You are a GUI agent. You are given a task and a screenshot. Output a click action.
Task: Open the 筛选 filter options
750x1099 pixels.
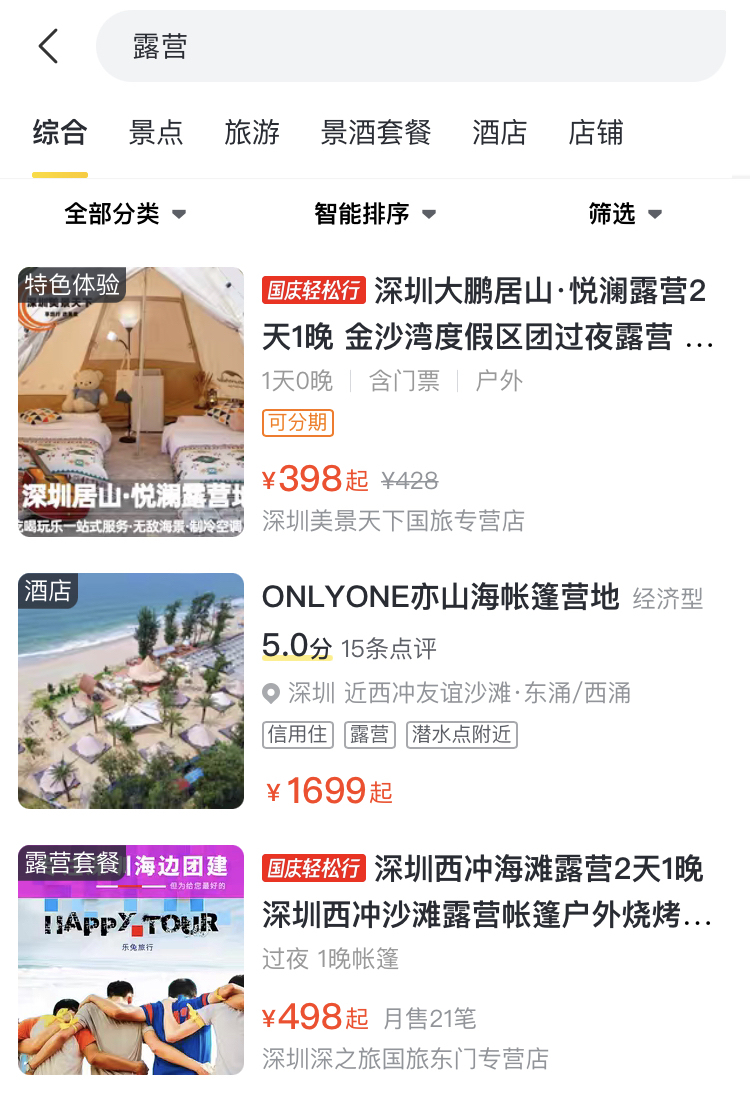coord(625,214)
